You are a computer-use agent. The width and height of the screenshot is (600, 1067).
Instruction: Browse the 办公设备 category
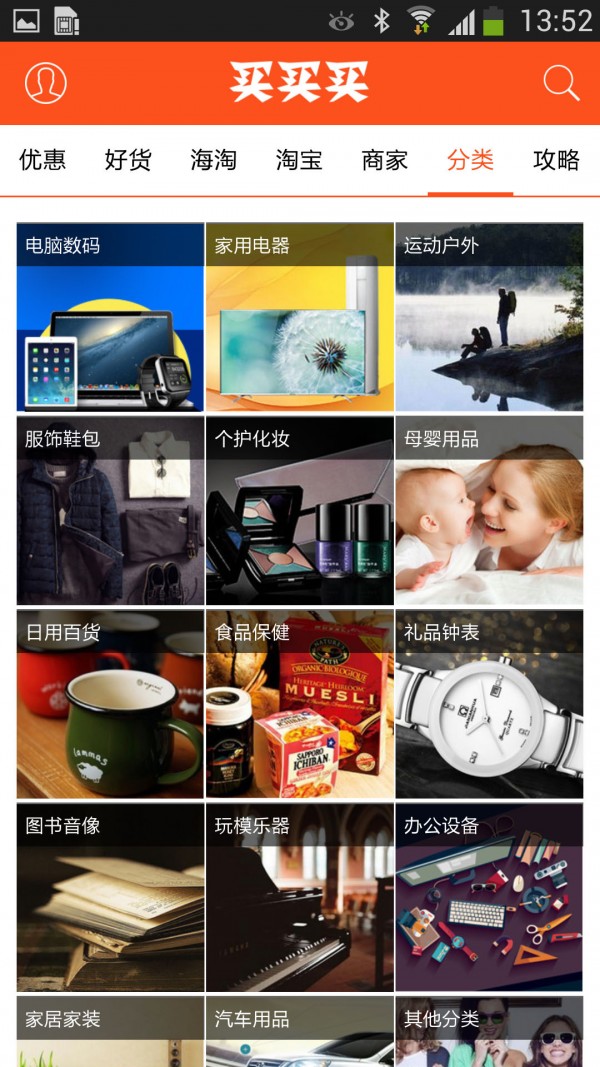tap(489, 897)
